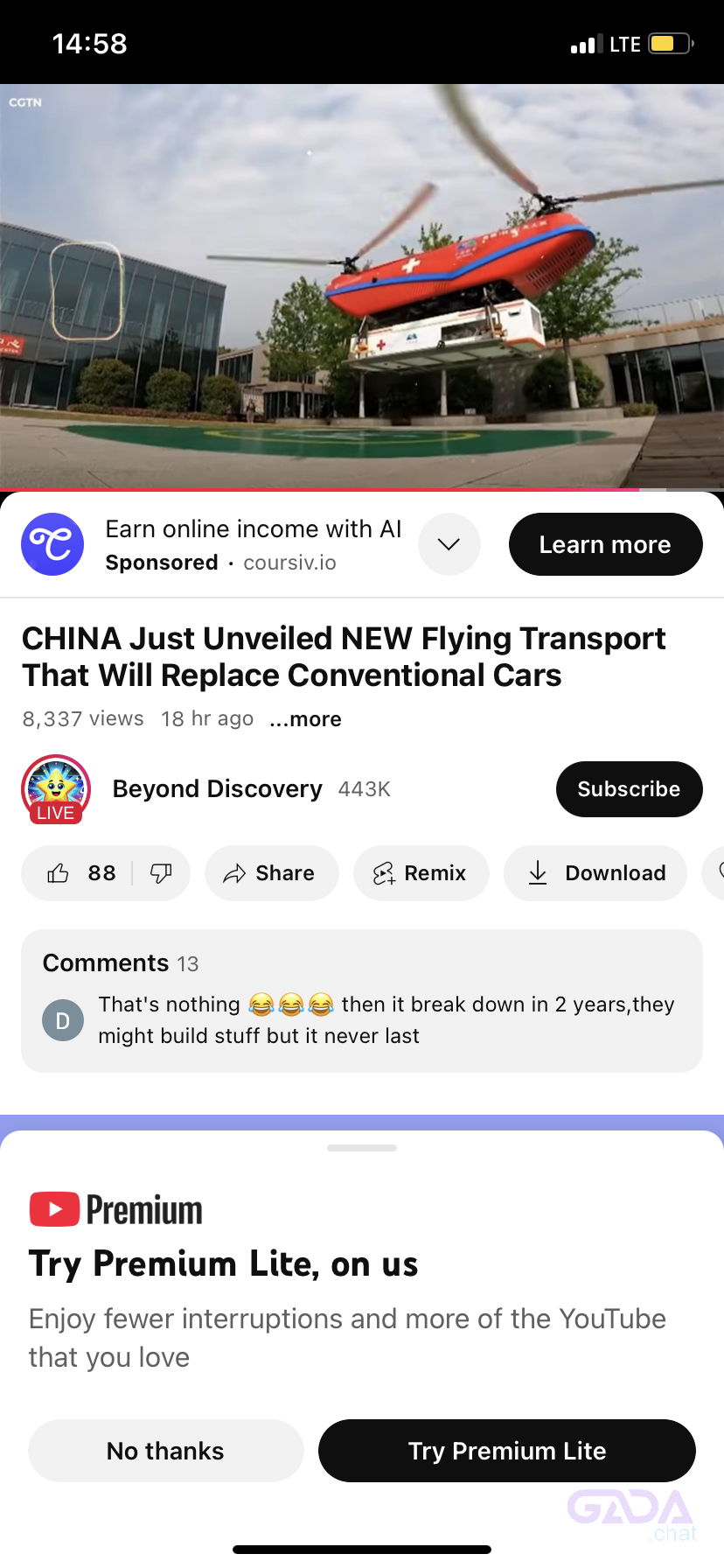Expand the sponsored ad chevron

(449, 544)
